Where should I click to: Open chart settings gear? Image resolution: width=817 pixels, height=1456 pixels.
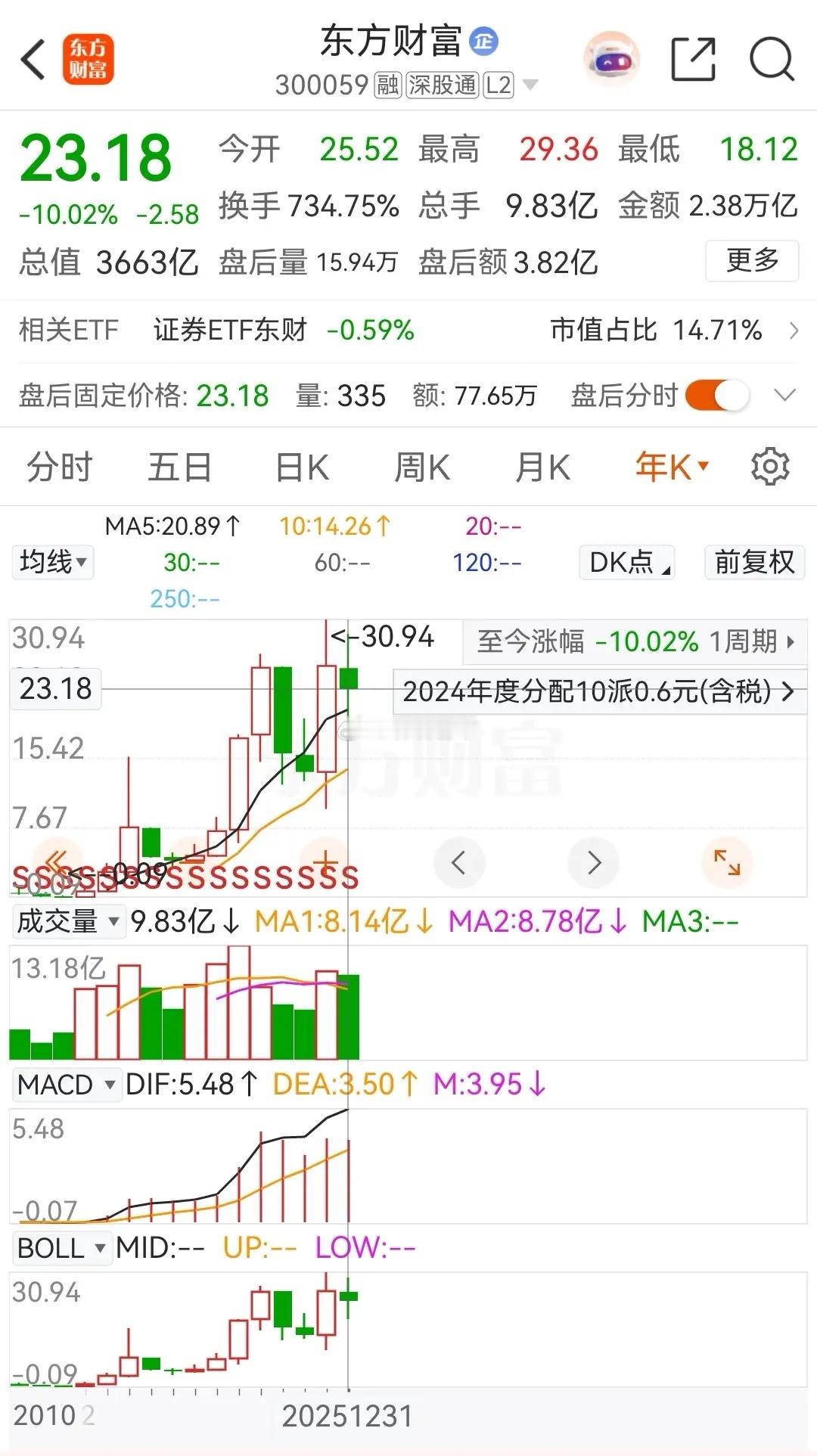[770, 467]
